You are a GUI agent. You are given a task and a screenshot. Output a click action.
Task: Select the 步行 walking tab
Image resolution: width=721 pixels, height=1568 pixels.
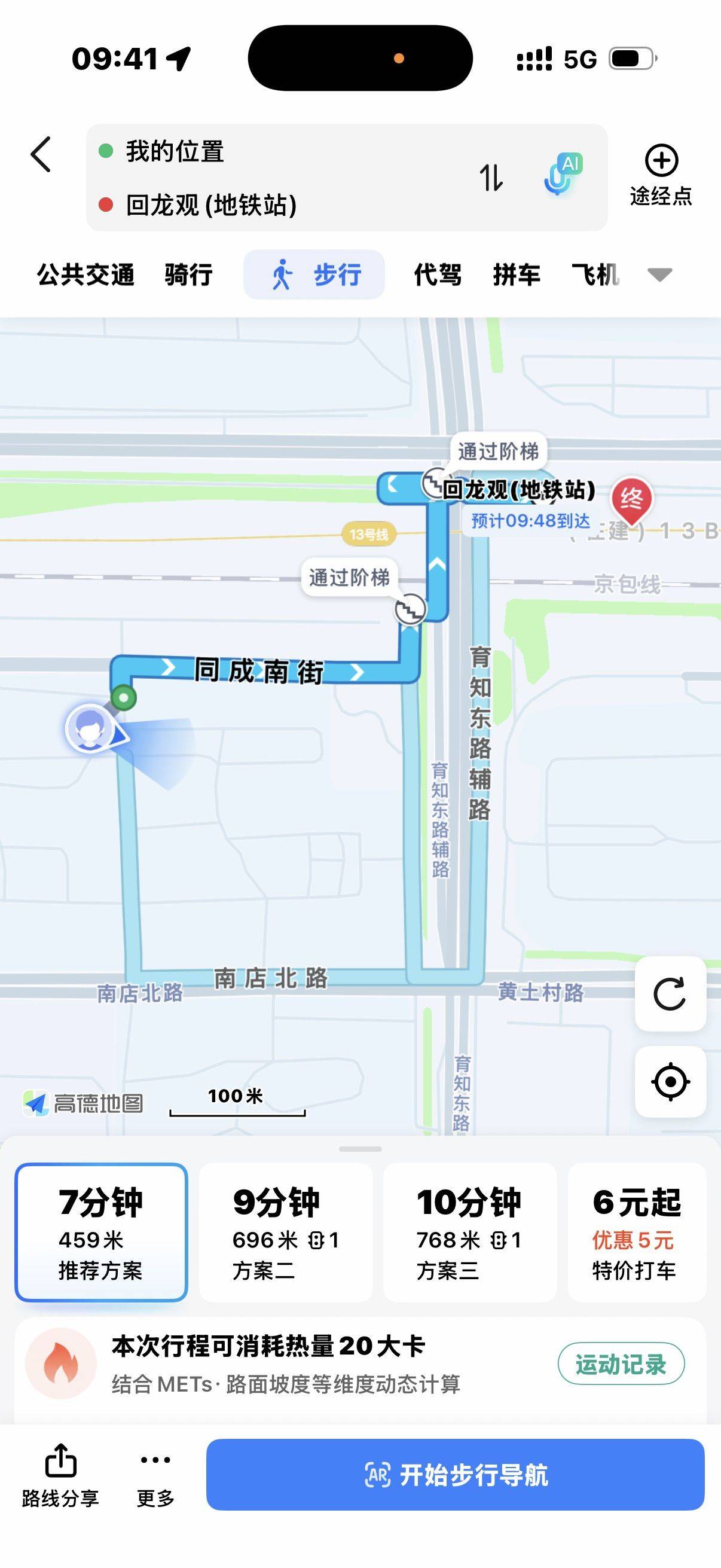314,274
